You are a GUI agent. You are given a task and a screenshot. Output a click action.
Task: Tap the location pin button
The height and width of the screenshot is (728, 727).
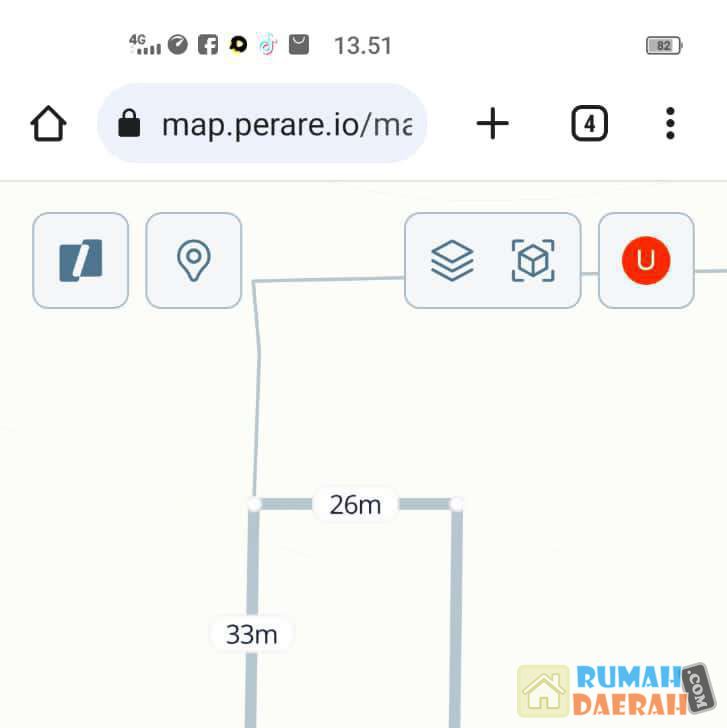[194, 261]
